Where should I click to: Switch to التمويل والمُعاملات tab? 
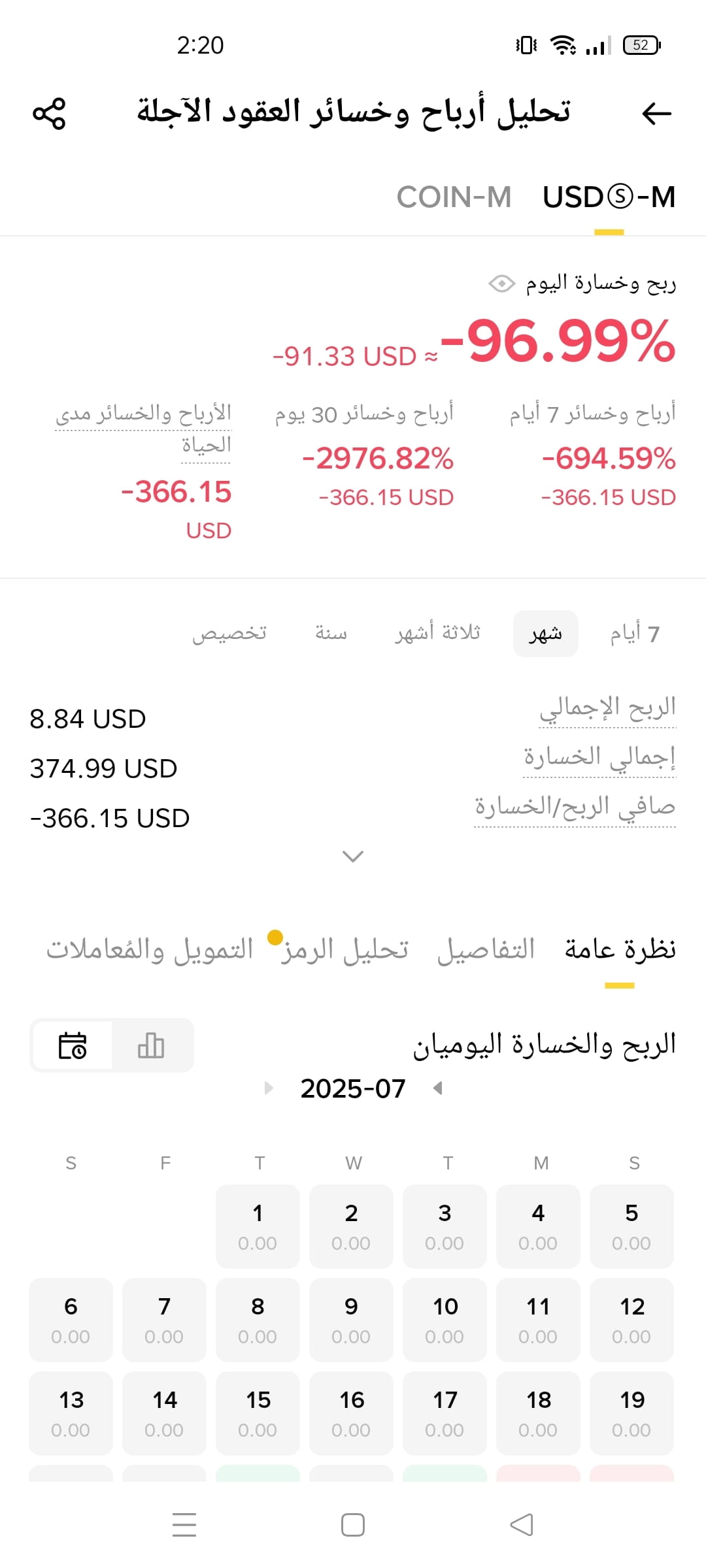coord(150,949)
